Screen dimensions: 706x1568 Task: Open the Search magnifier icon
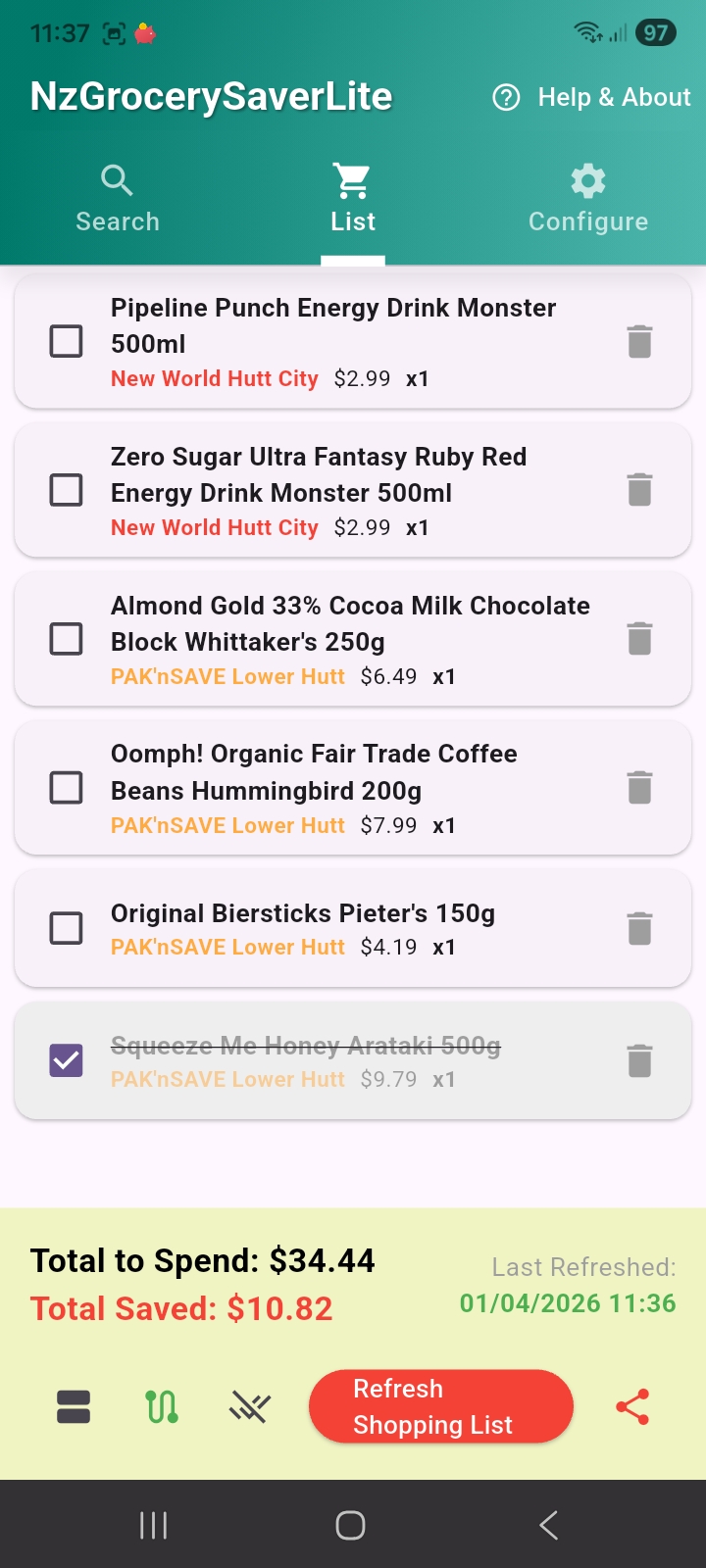117,180
